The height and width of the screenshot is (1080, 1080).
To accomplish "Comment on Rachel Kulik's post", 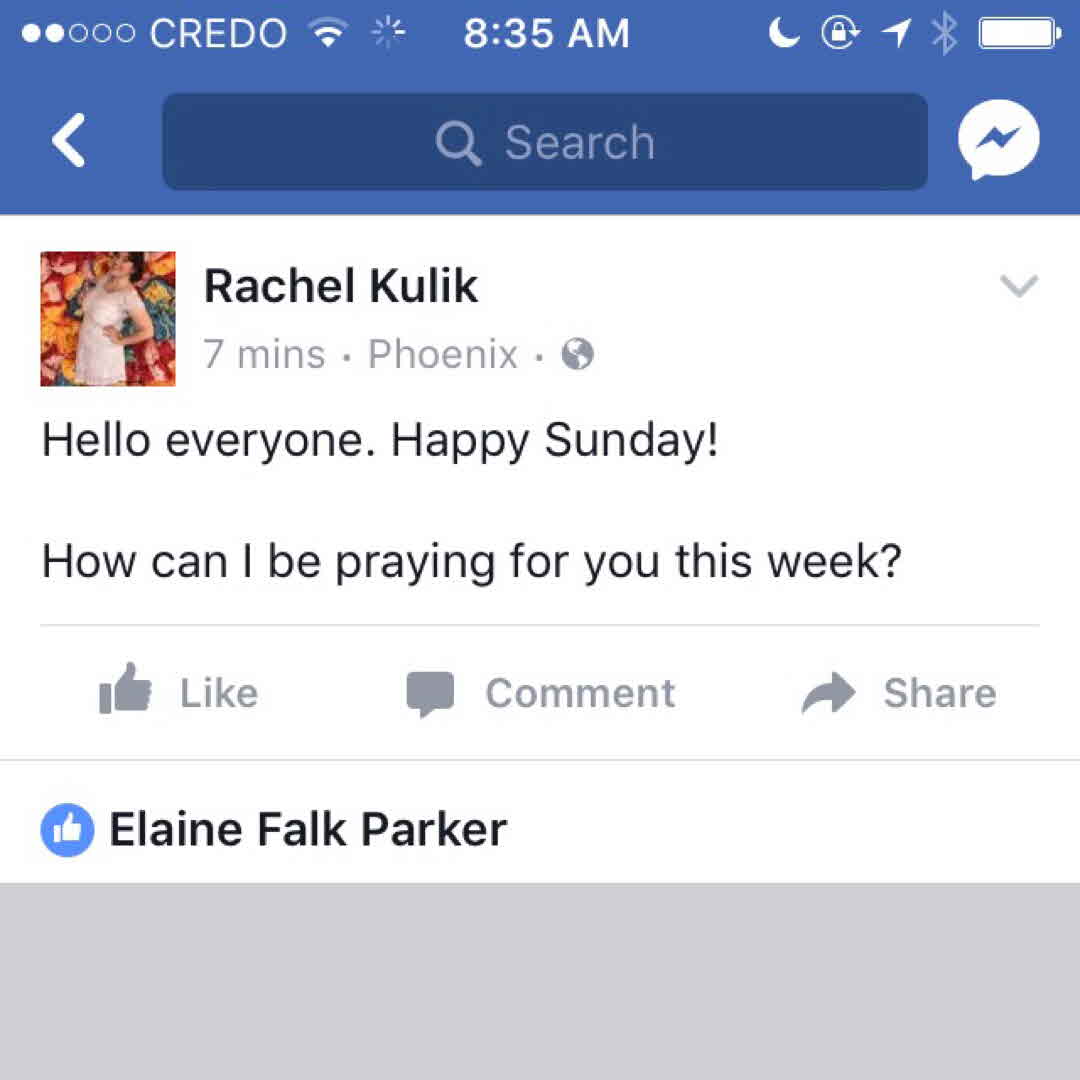I will (541, 693).
